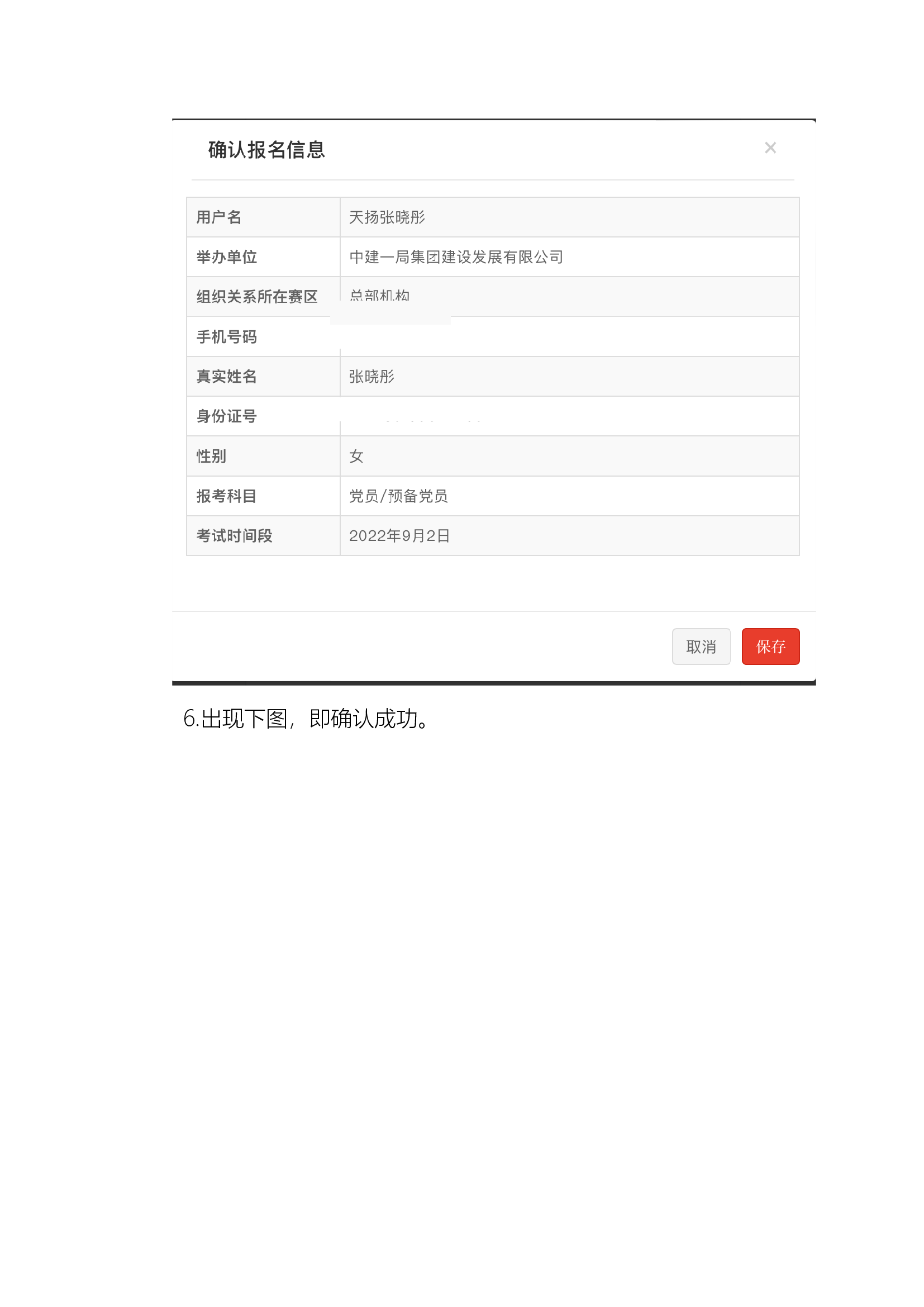Screen dimensions: 924x1307
Task: Tap the 取消 button
Action: 701,646
